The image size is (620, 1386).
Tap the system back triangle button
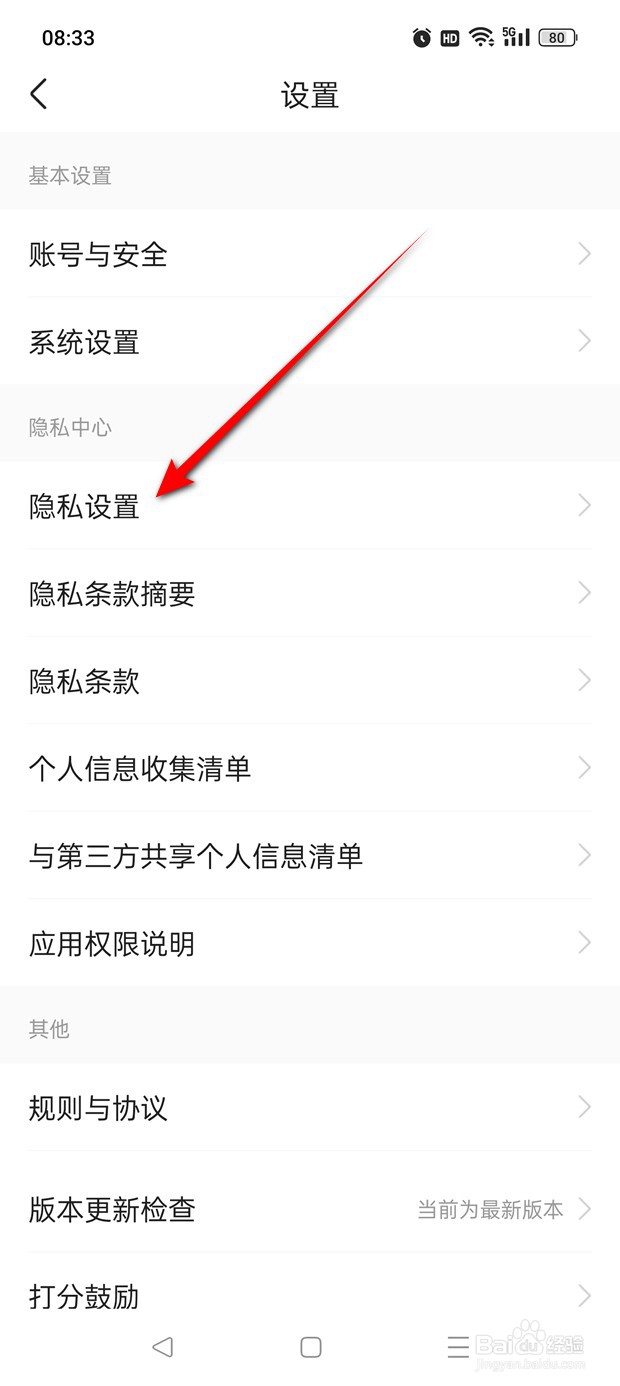[x=163, y=1347]
